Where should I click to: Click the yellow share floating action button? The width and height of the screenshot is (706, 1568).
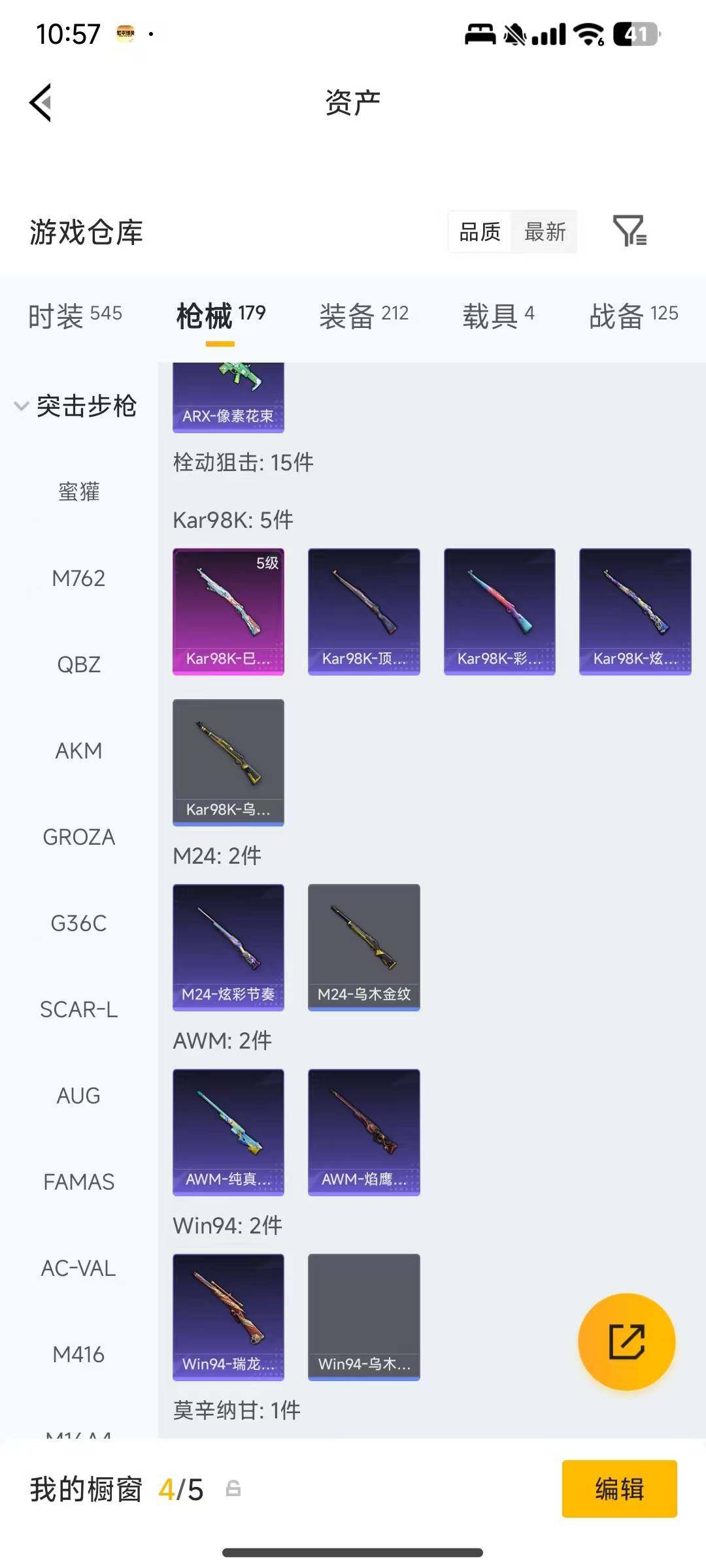click(626, 1341)
